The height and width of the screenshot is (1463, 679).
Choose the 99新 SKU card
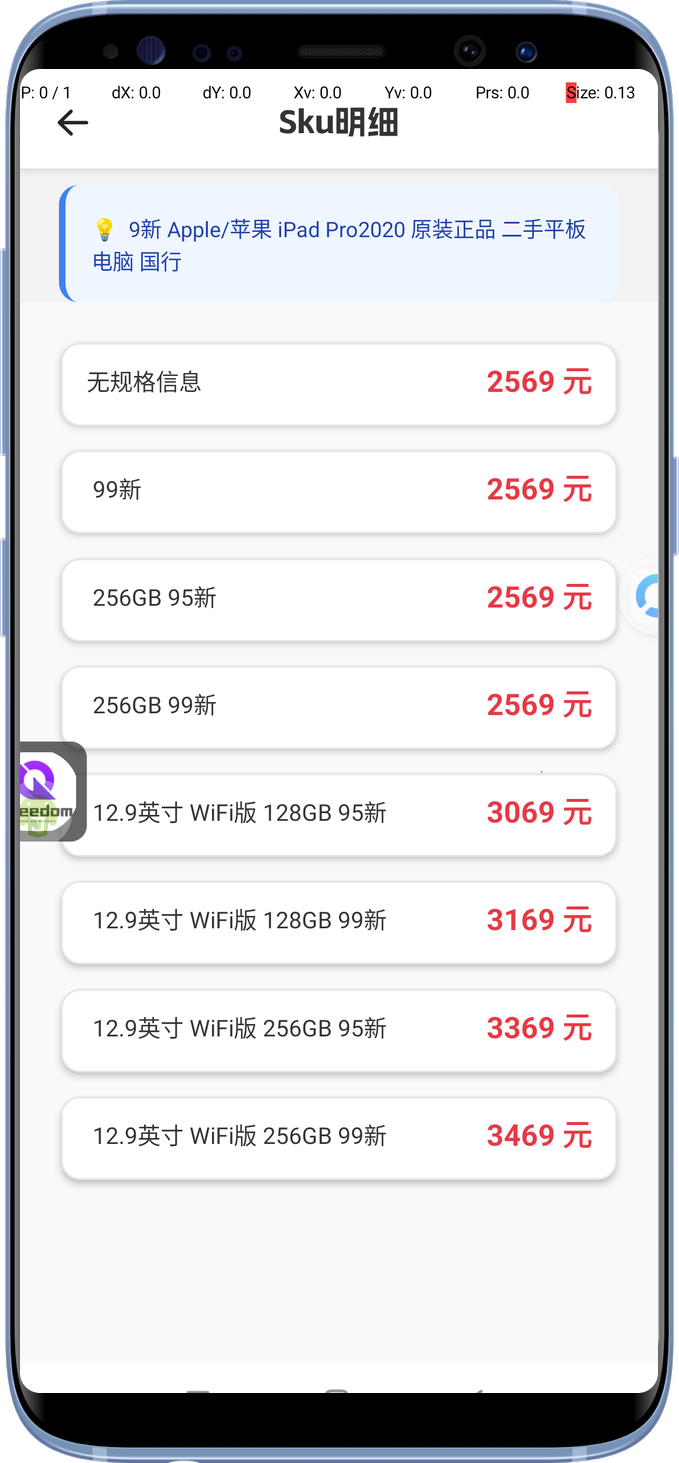click(338, 491)
